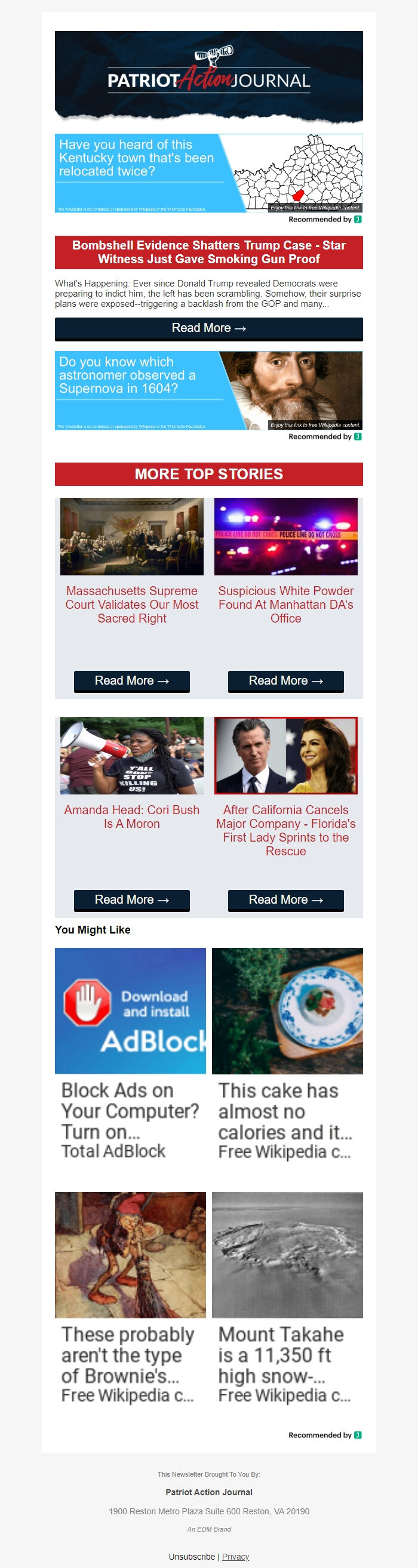This screenshot has height=1568, width=418.
Task: Read more on the Cori Bush story
Action: [x=131, y=899]
